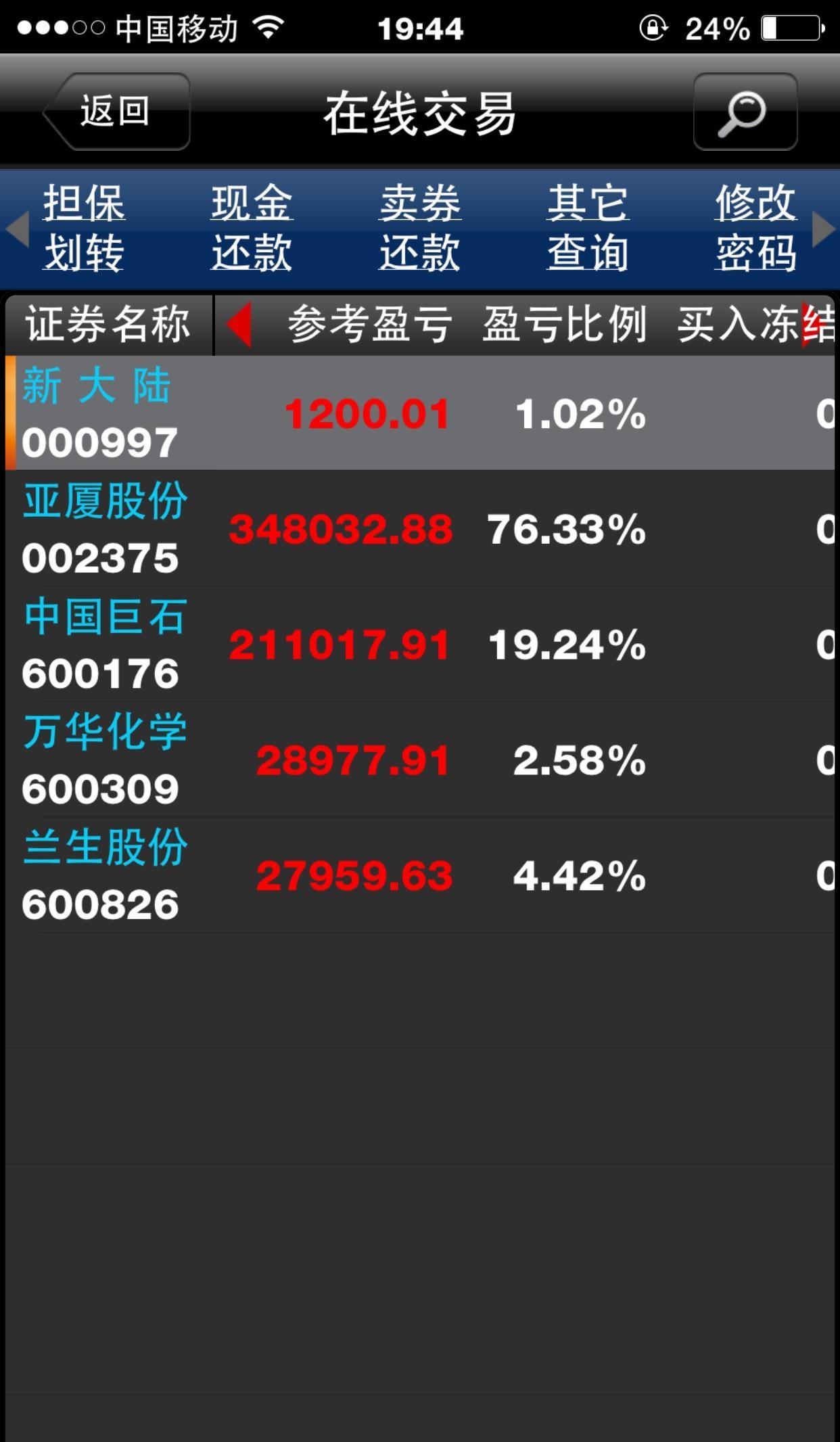This screenshot has height=1442, width=840.
Task: Tap the Wi-Fi signal icon in status bar
Action: coord(266,27)
